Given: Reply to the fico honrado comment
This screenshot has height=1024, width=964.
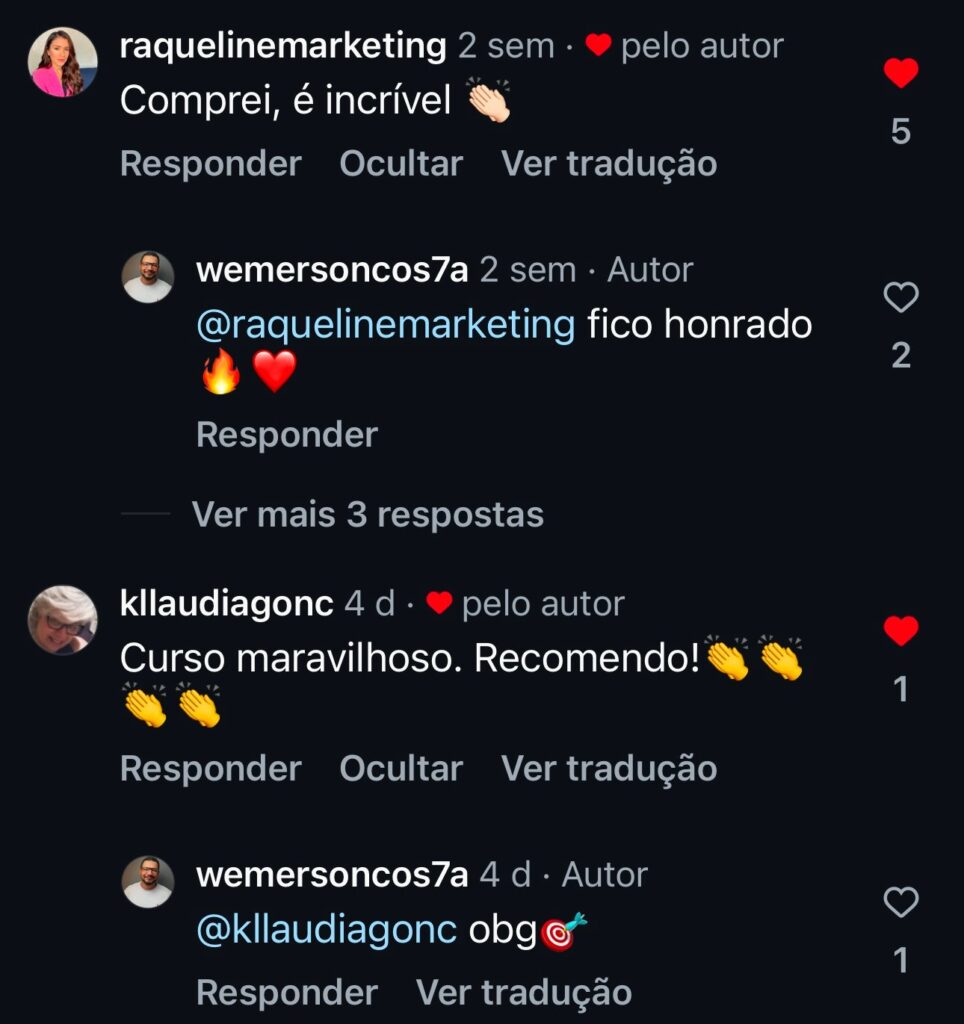Looking at the screenshot, I should coord(286,435).
